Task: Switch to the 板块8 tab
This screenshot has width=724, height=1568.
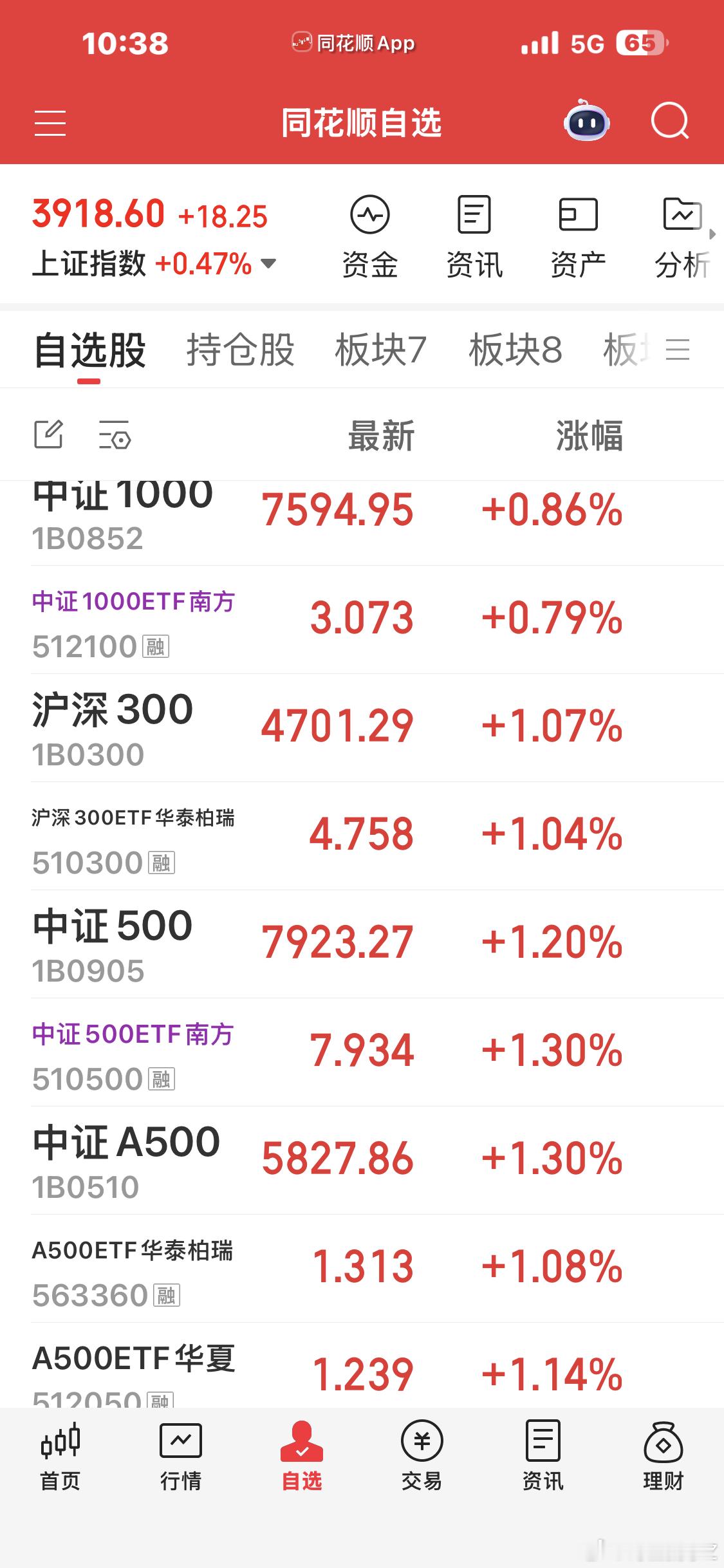Action: coord(515,350)
